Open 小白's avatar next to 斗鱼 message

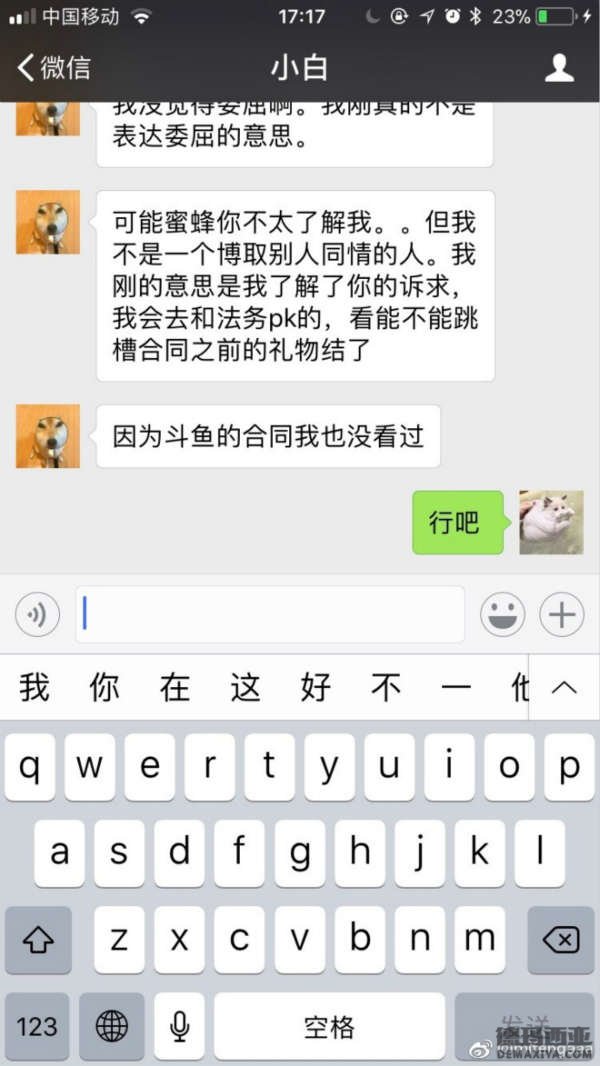tap(48, 436)
